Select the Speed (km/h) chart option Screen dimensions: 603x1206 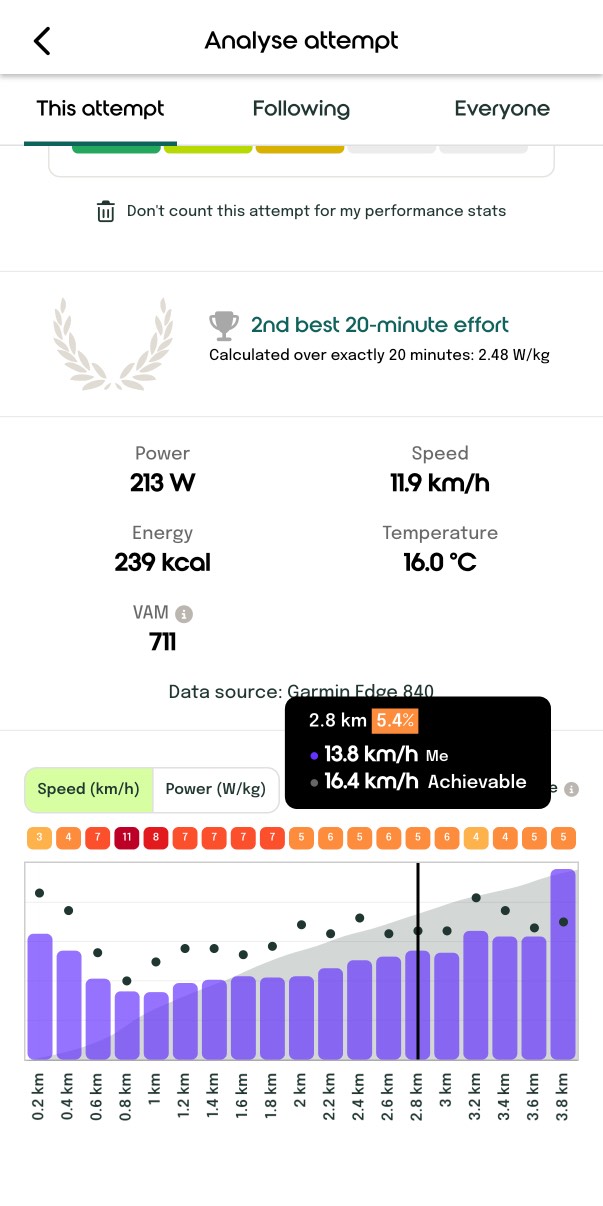89,789
